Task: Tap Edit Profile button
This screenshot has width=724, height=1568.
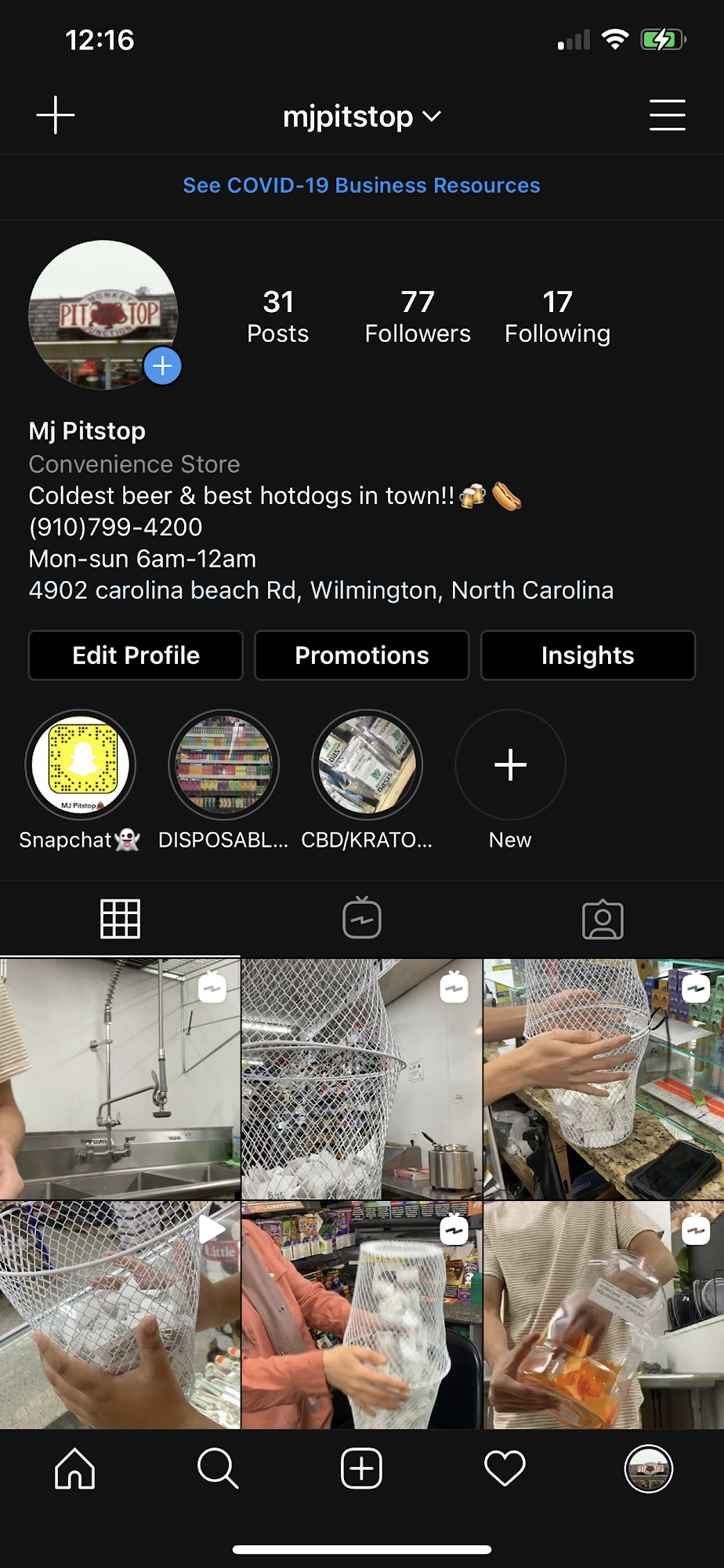Action: click(136, 655)
